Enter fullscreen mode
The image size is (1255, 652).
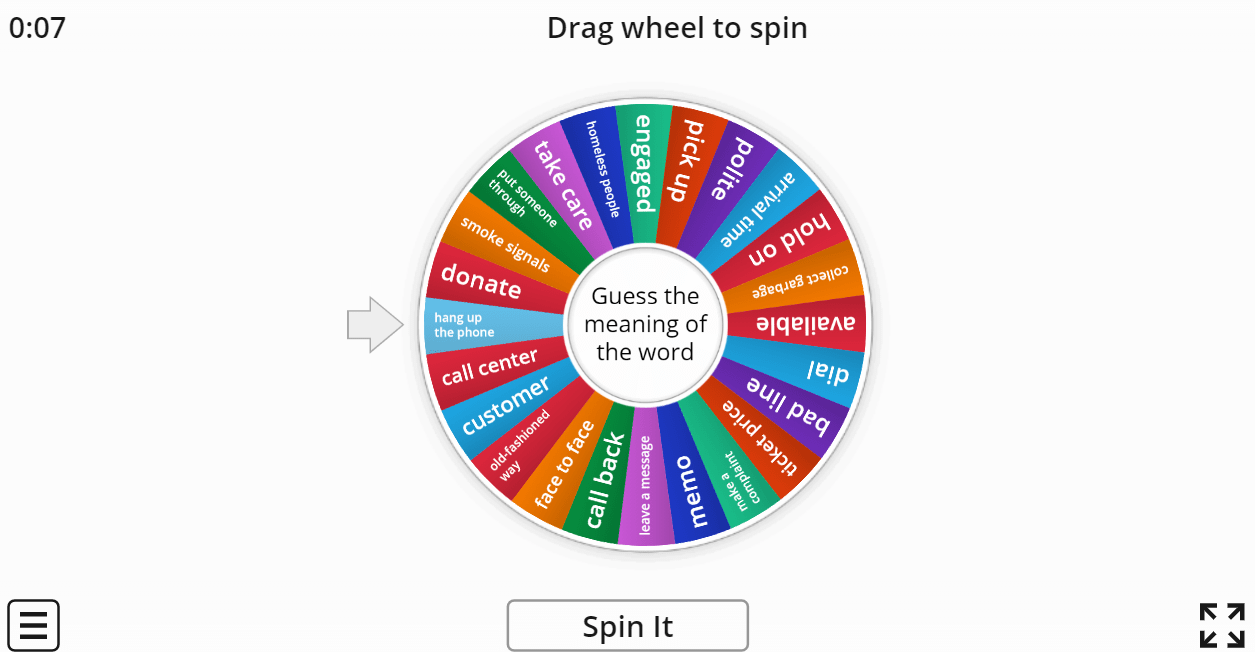point(1221,626)
